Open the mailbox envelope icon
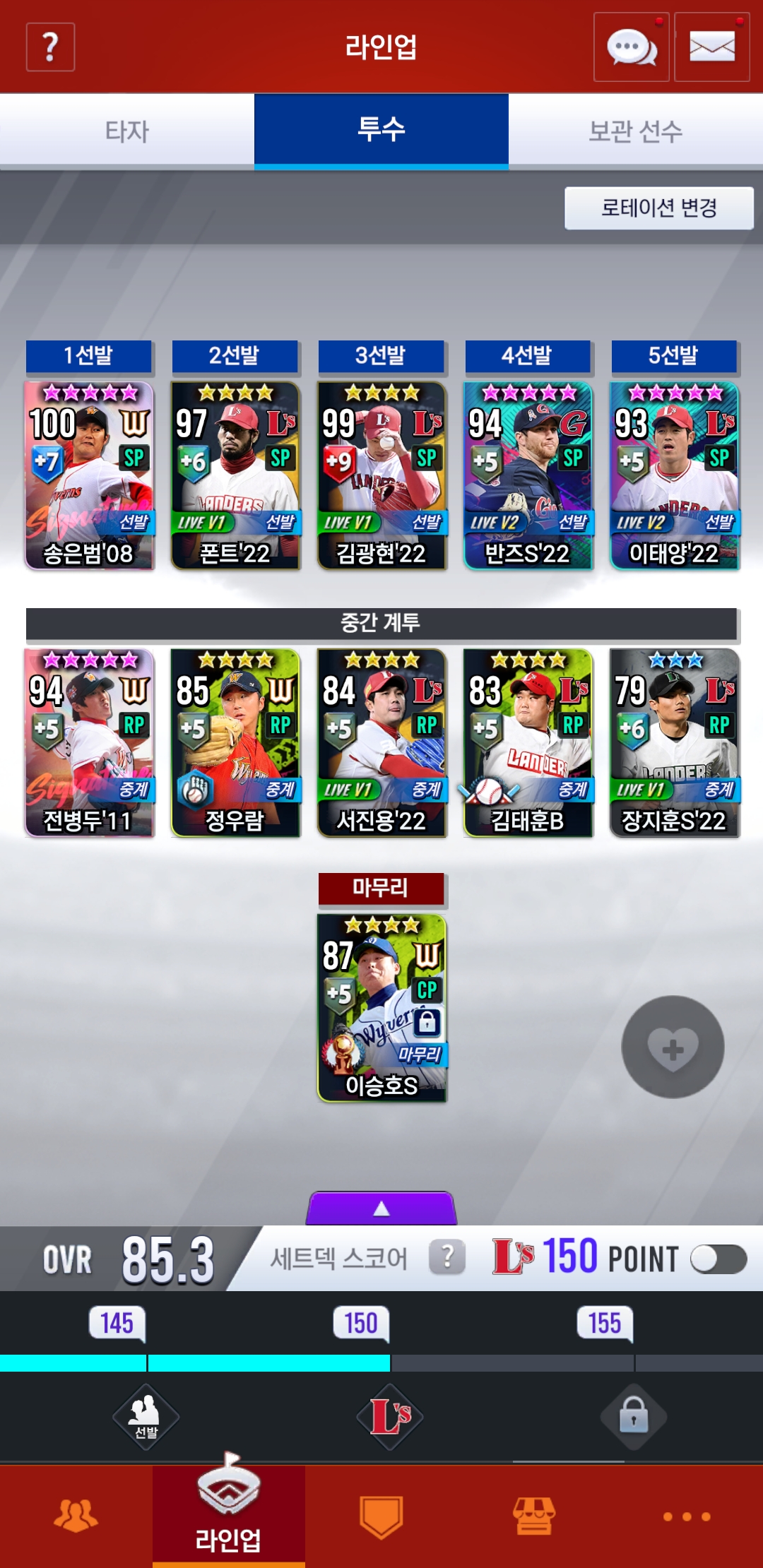 click(712, 47)
